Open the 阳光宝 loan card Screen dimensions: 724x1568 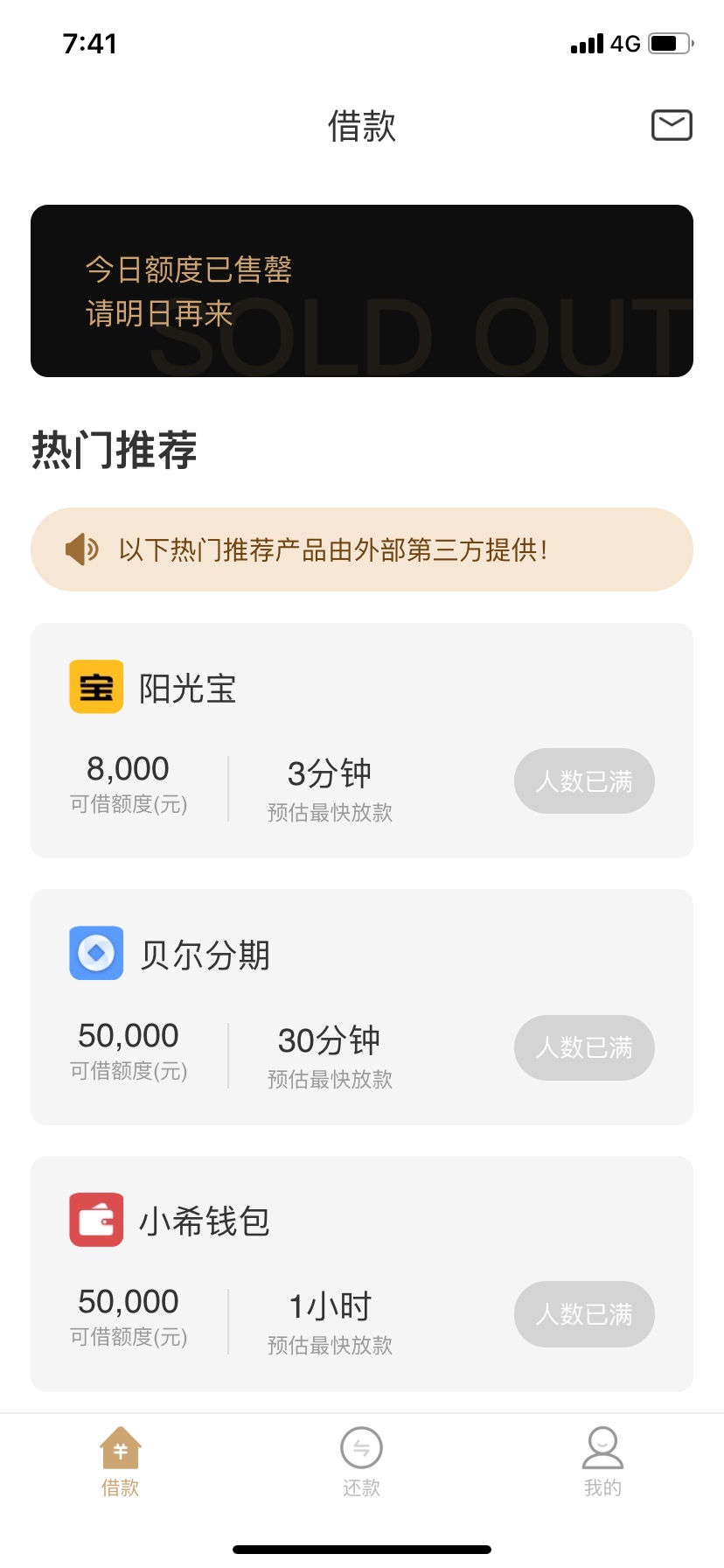tap(362, 740)
